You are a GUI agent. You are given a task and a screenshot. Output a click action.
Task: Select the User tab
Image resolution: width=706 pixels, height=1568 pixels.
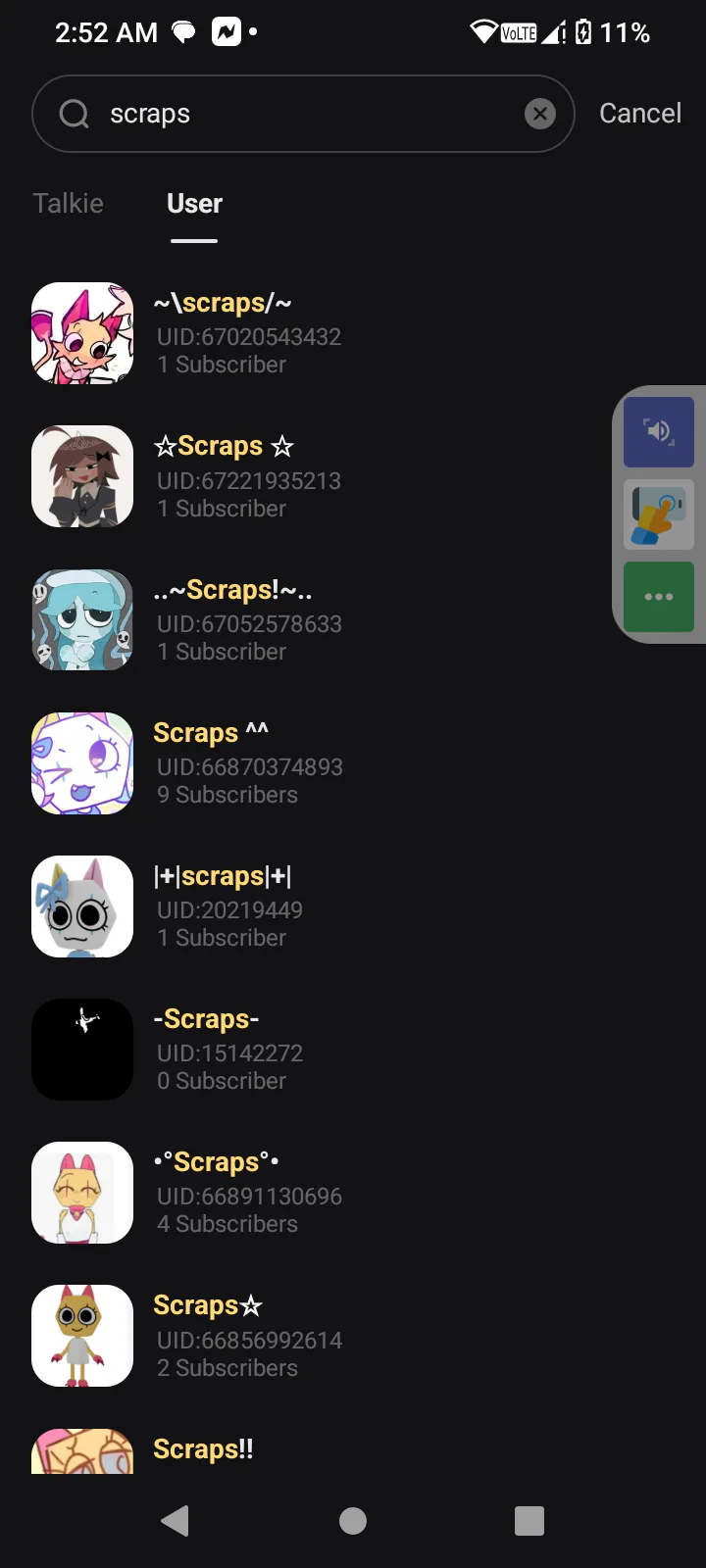(x=194, y=204)
